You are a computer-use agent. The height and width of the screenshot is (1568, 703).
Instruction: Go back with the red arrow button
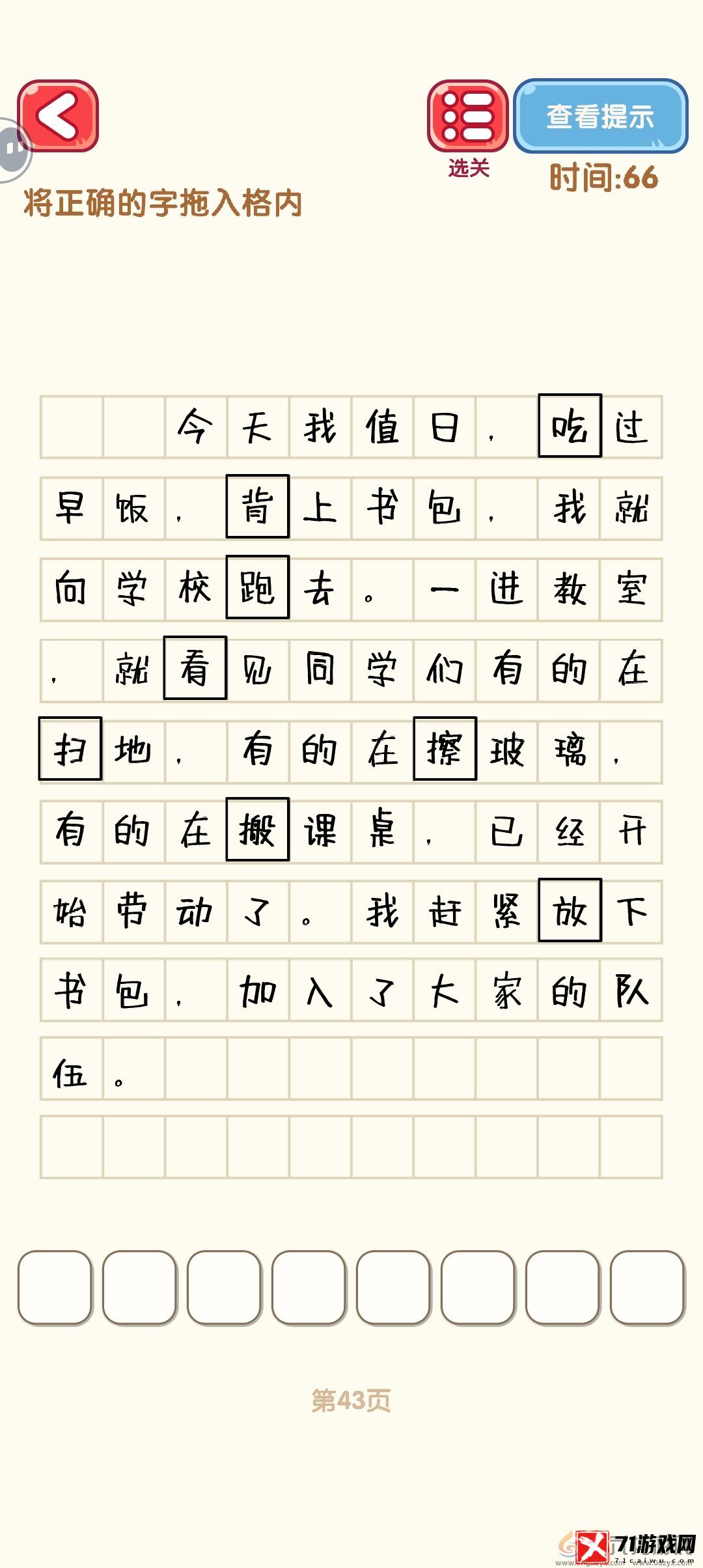point(58,116)
